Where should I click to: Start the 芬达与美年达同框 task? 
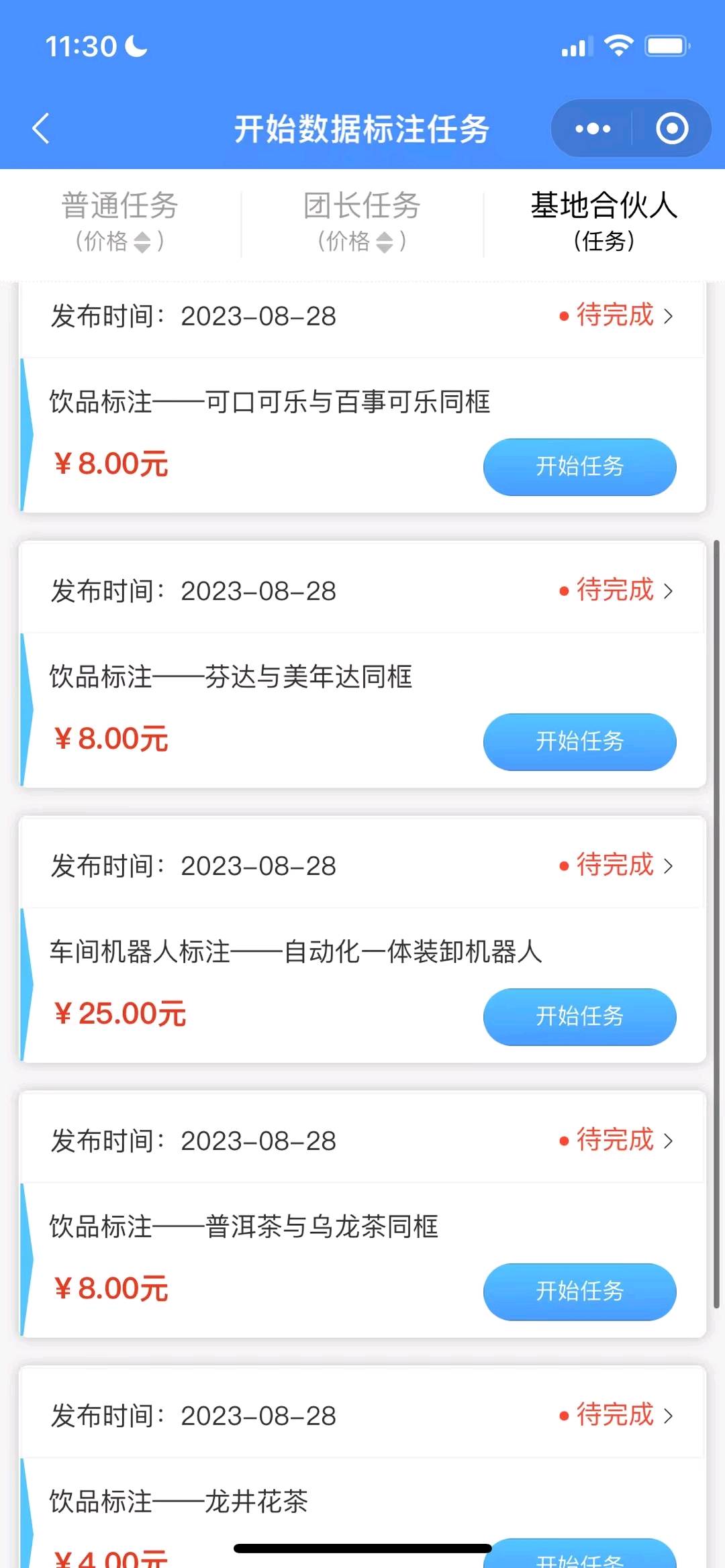(580, 742)
